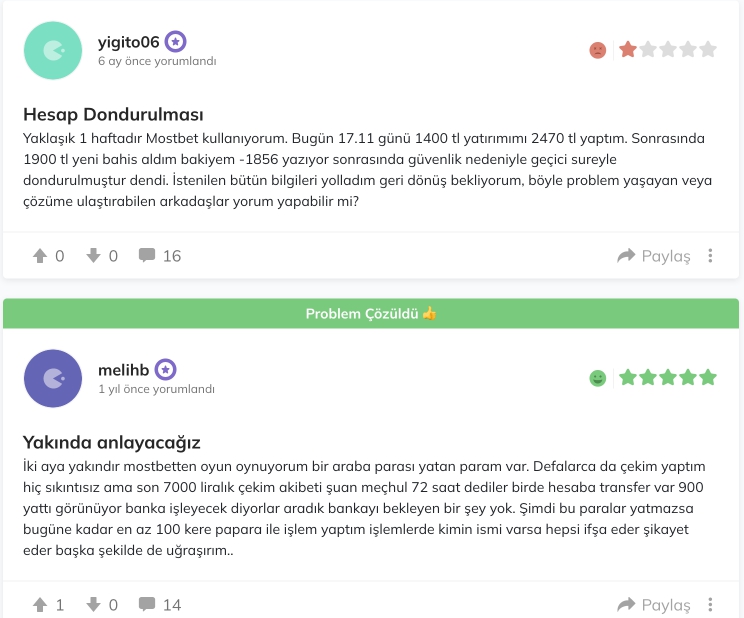Open the Hesap Dondurulması complaint
Screen dimensions: 744x618
[x=113, y=114]
